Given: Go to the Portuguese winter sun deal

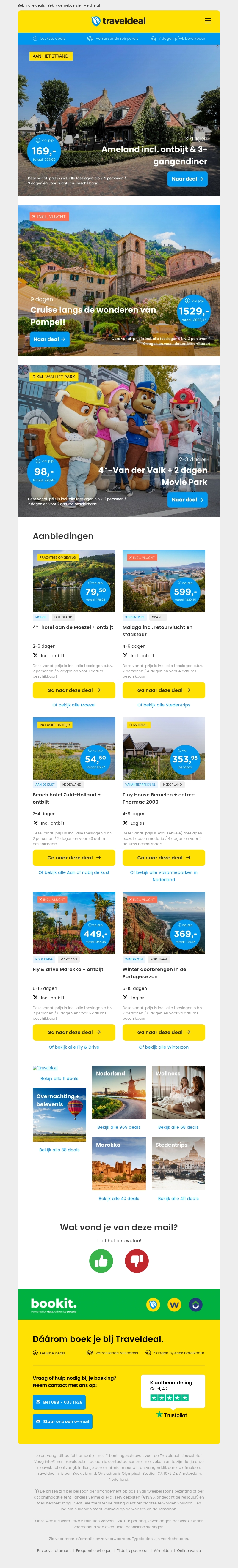Looking at the screenshot, I should click(164, 1032).
